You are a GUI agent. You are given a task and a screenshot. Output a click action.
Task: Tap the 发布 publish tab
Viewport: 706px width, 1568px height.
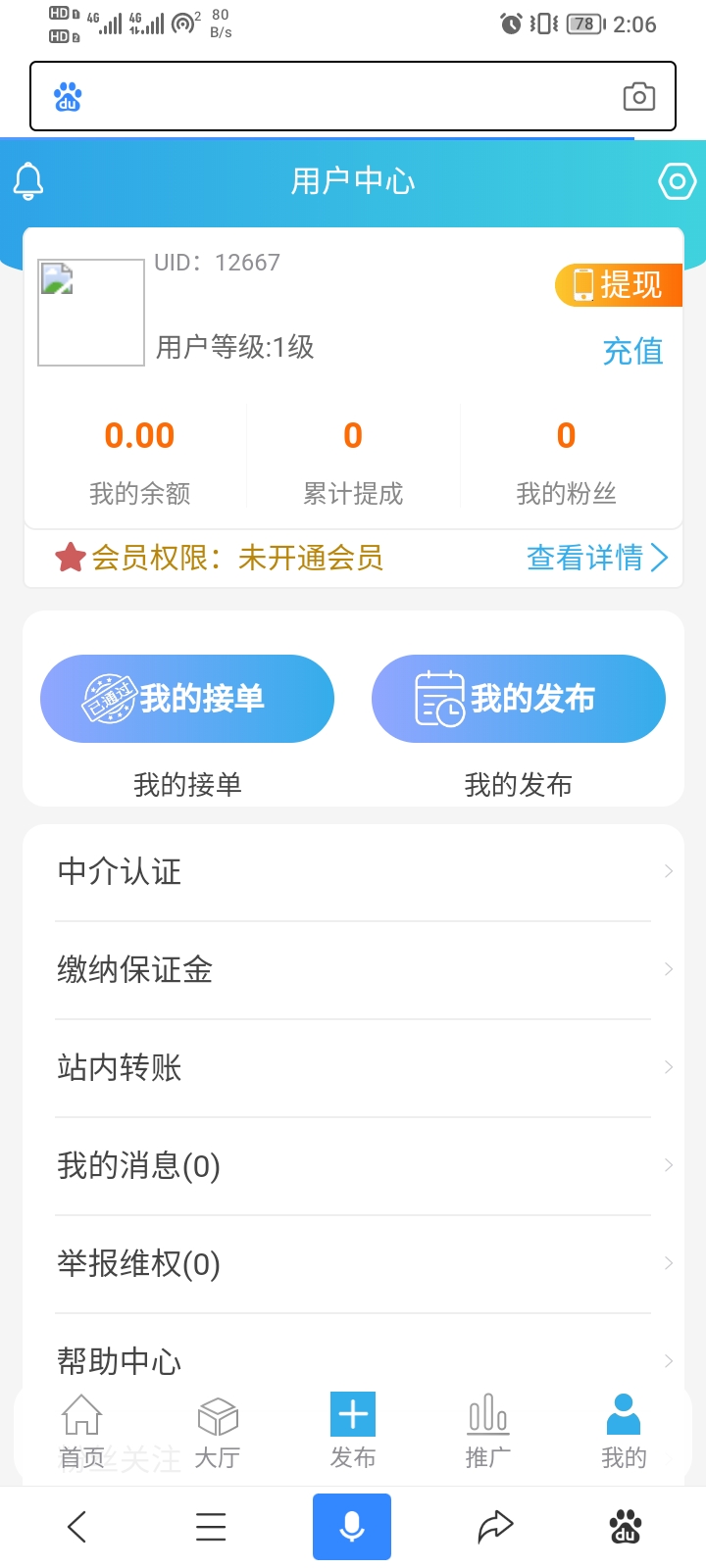click(x=353, y=1431)
